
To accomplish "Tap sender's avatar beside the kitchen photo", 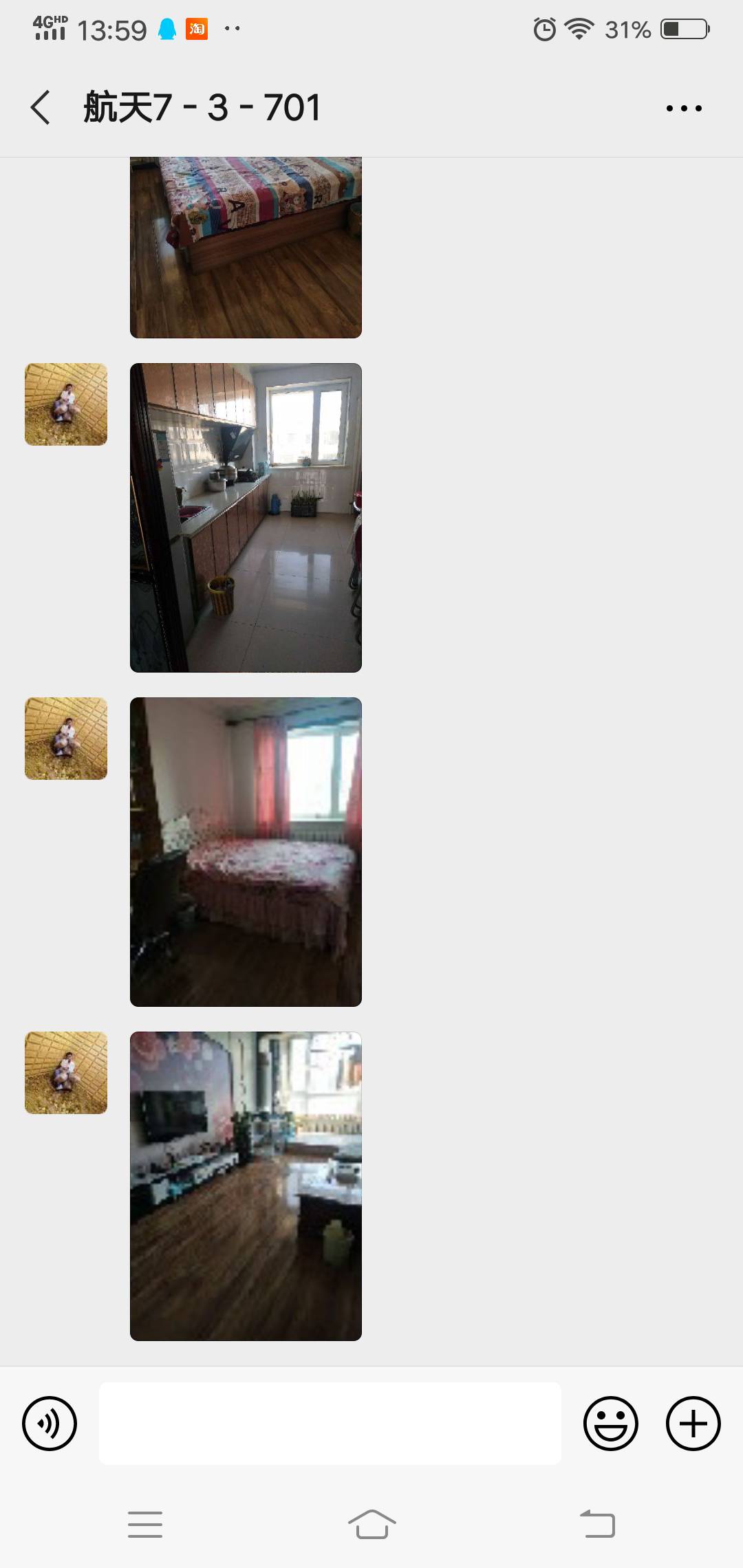I will [66, 404].
